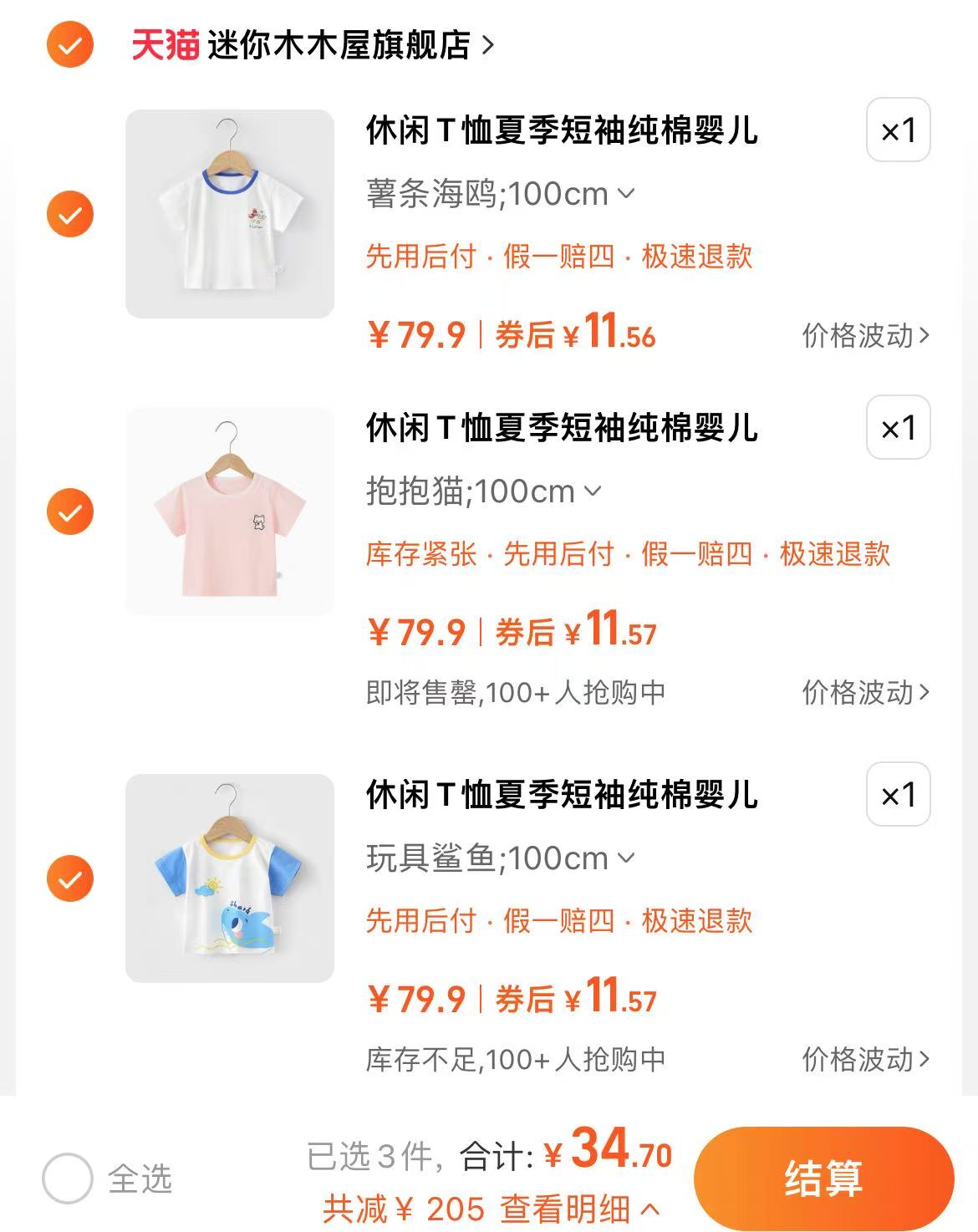Change the 抱抱猫;100cm variant

pyautogui.click(x=483, y=491)
